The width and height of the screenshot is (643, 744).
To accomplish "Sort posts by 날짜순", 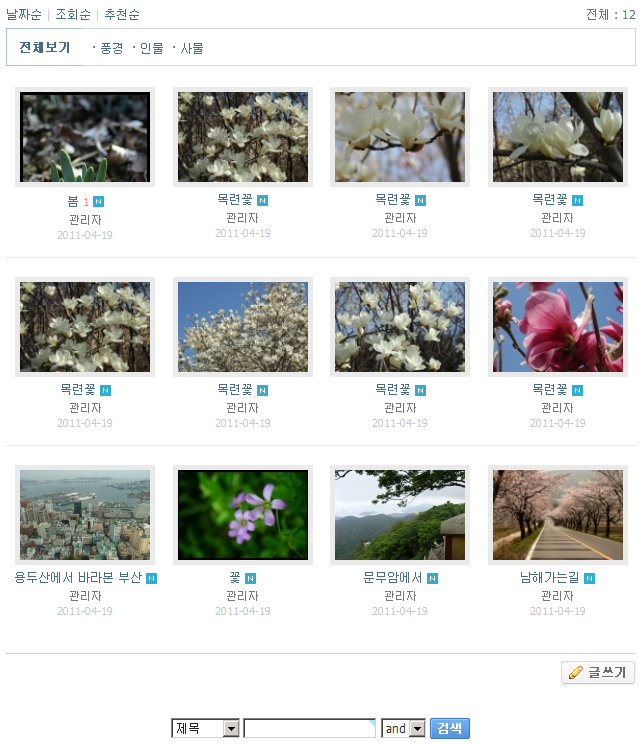I will (23, 15).
